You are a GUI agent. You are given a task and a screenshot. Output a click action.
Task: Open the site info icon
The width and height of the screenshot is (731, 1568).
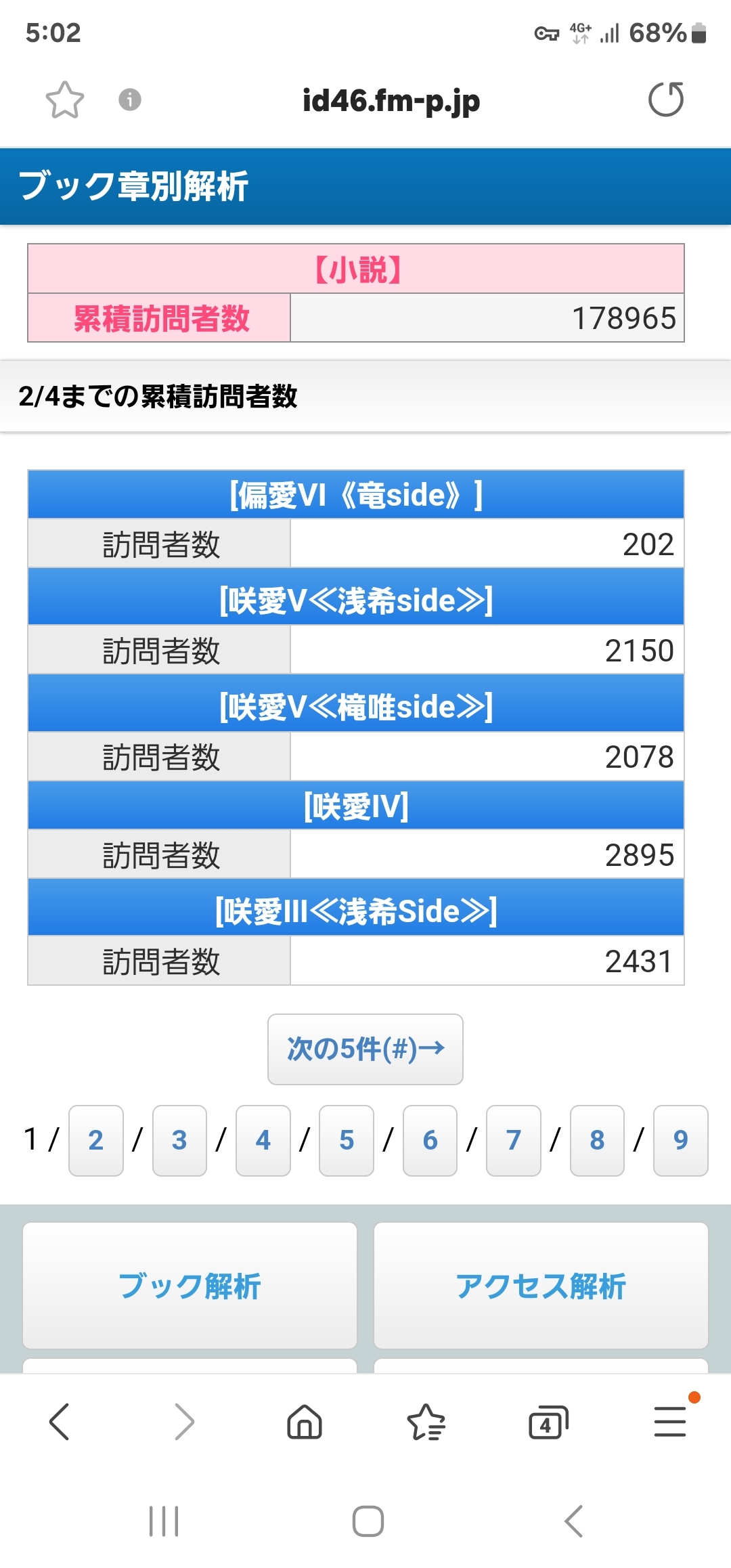(x=130, y=100)
